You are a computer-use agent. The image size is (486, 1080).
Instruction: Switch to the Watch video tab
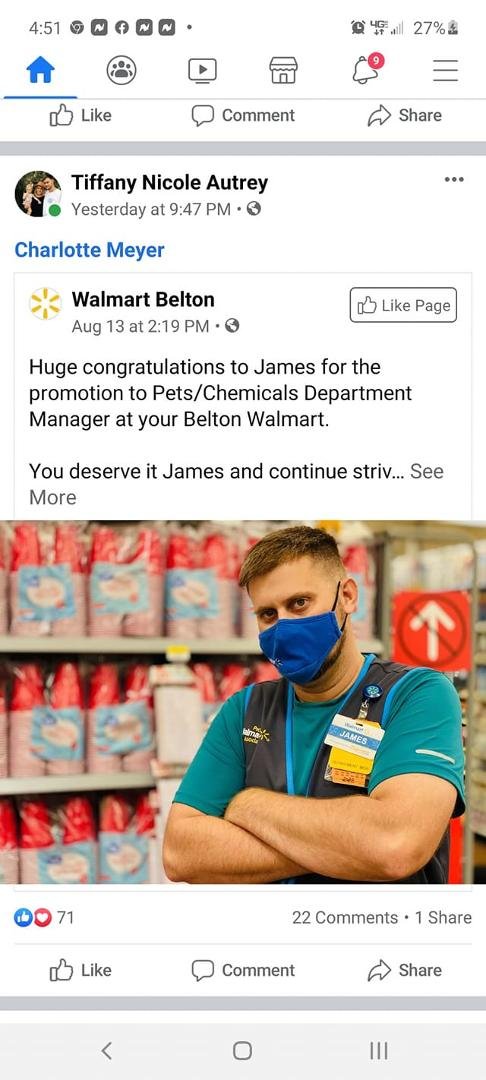(202, 70)
